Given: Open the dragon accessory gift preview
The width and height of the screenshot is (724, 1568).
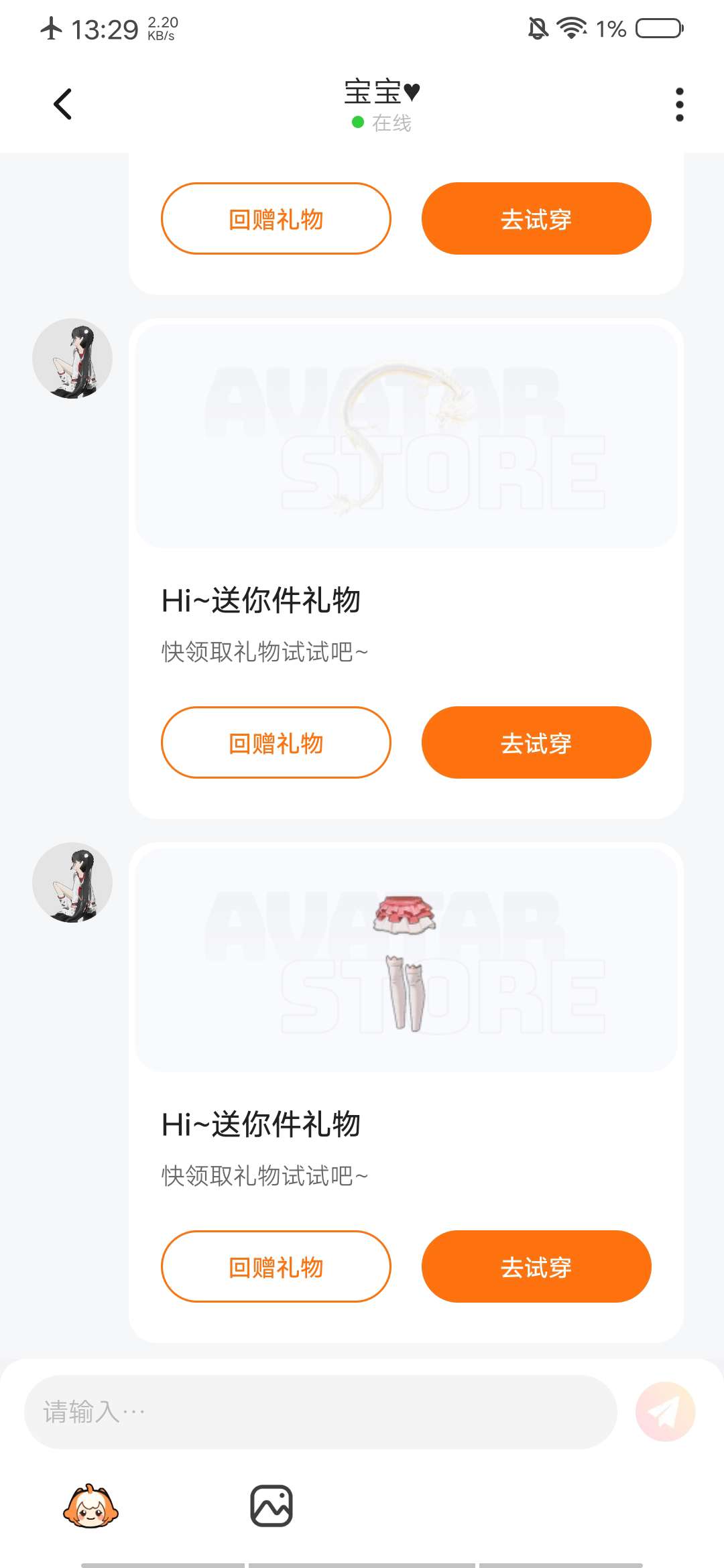Looking at the screenshot, I should coord(406,437).
